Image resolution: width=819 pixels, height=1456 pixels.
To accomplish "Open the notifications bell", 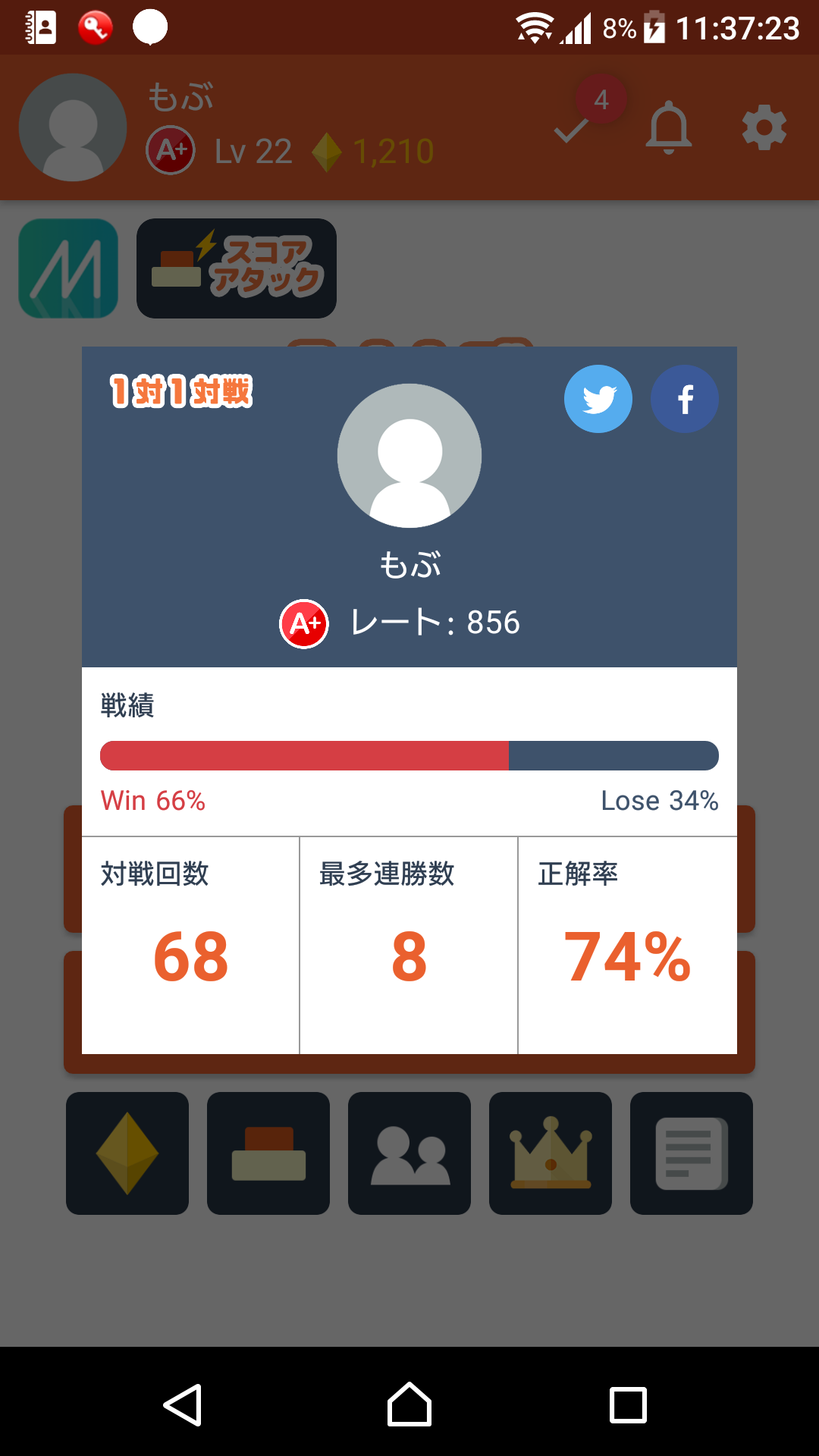I will [x=668, y=127].
